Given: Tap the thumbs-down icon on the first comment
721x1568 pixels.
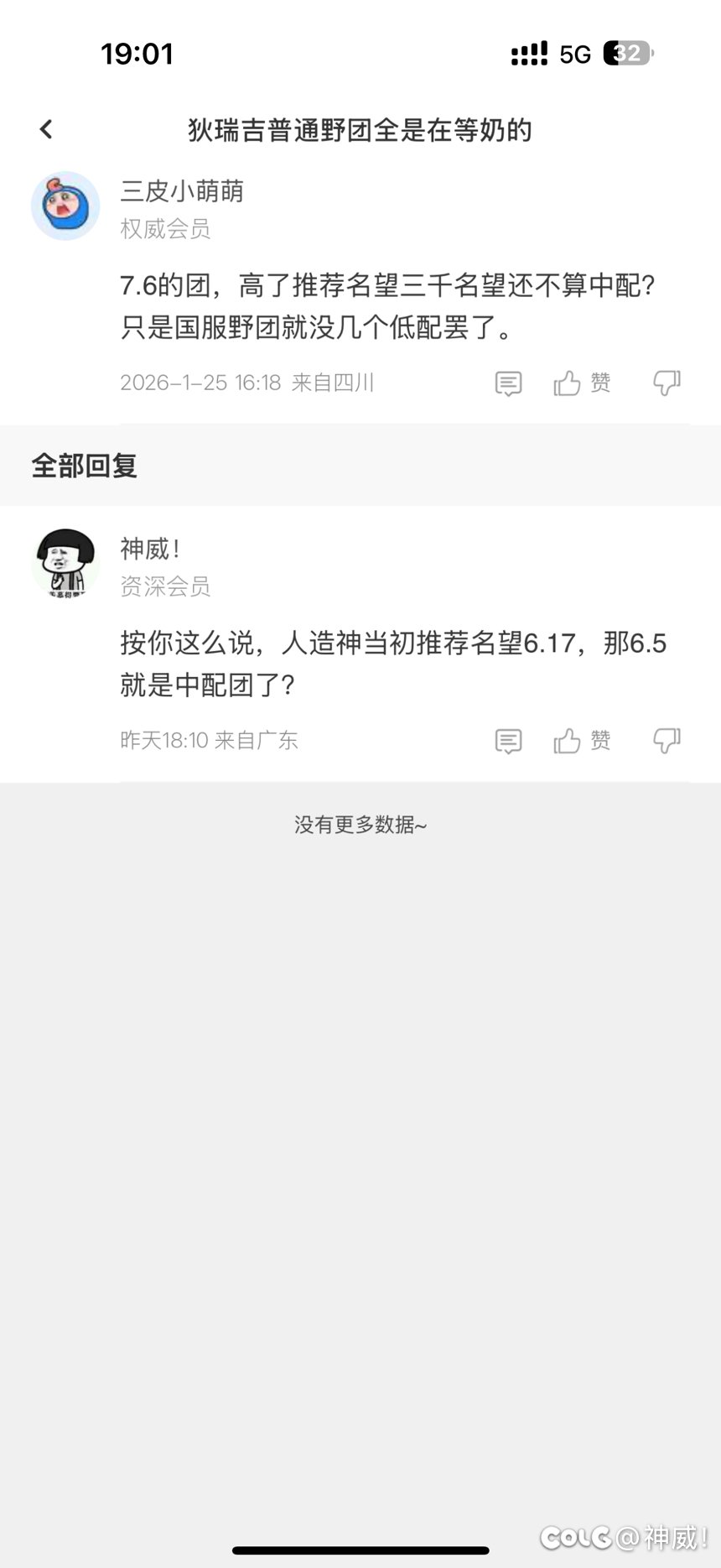Looking at the screenshot, I should tap(667, 383).
